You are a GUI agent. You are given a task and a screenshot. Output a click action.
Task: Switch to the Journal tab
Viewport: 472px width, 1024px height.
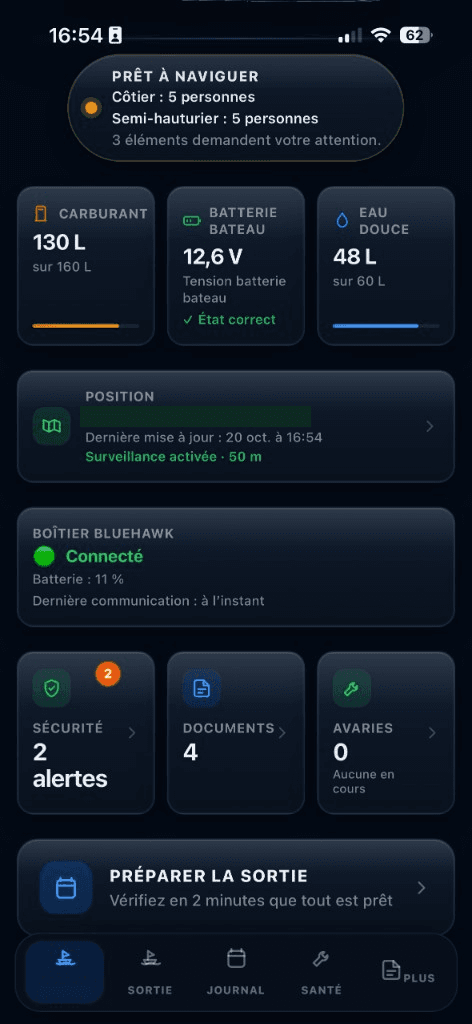pos(236,972)
